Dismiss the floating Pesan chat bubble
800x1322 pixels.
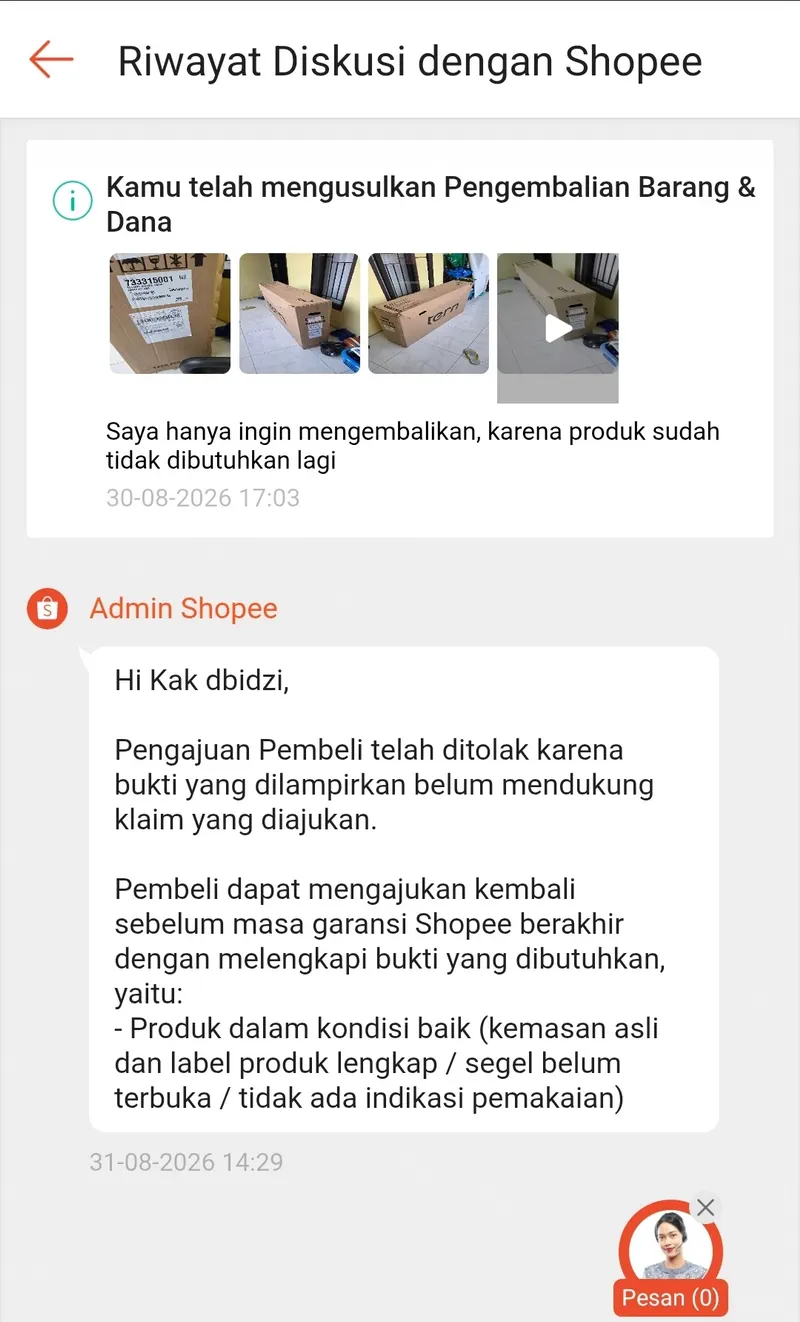(705, 1207)
